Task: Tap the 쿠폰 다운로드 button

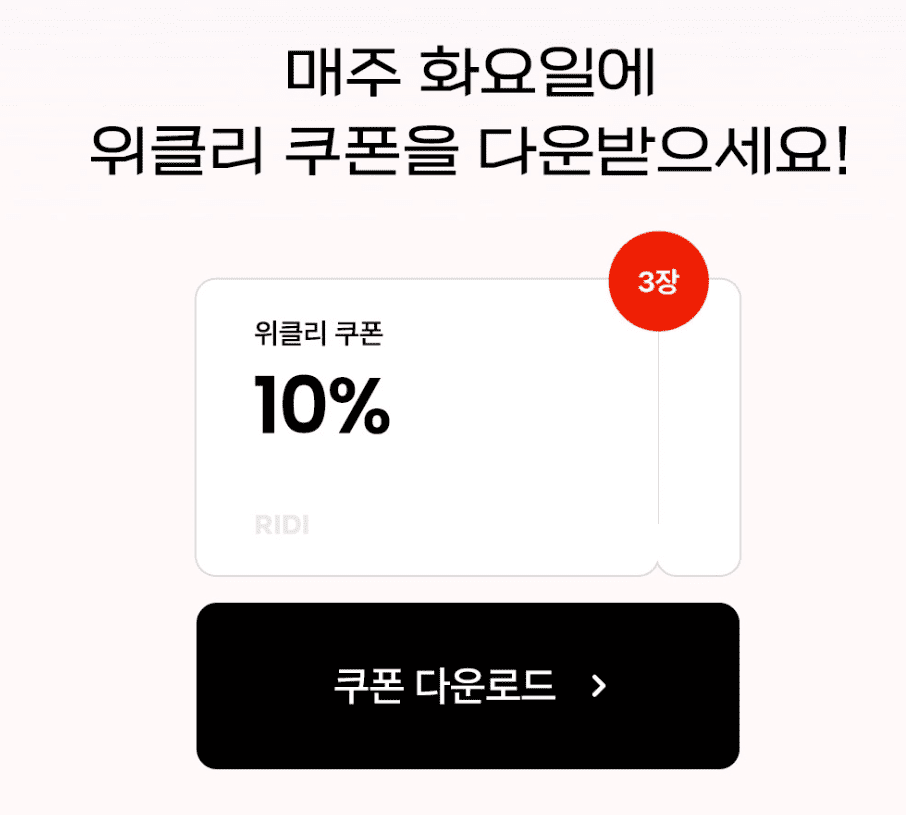Action: pyautogui.click(x=467, y=686)
